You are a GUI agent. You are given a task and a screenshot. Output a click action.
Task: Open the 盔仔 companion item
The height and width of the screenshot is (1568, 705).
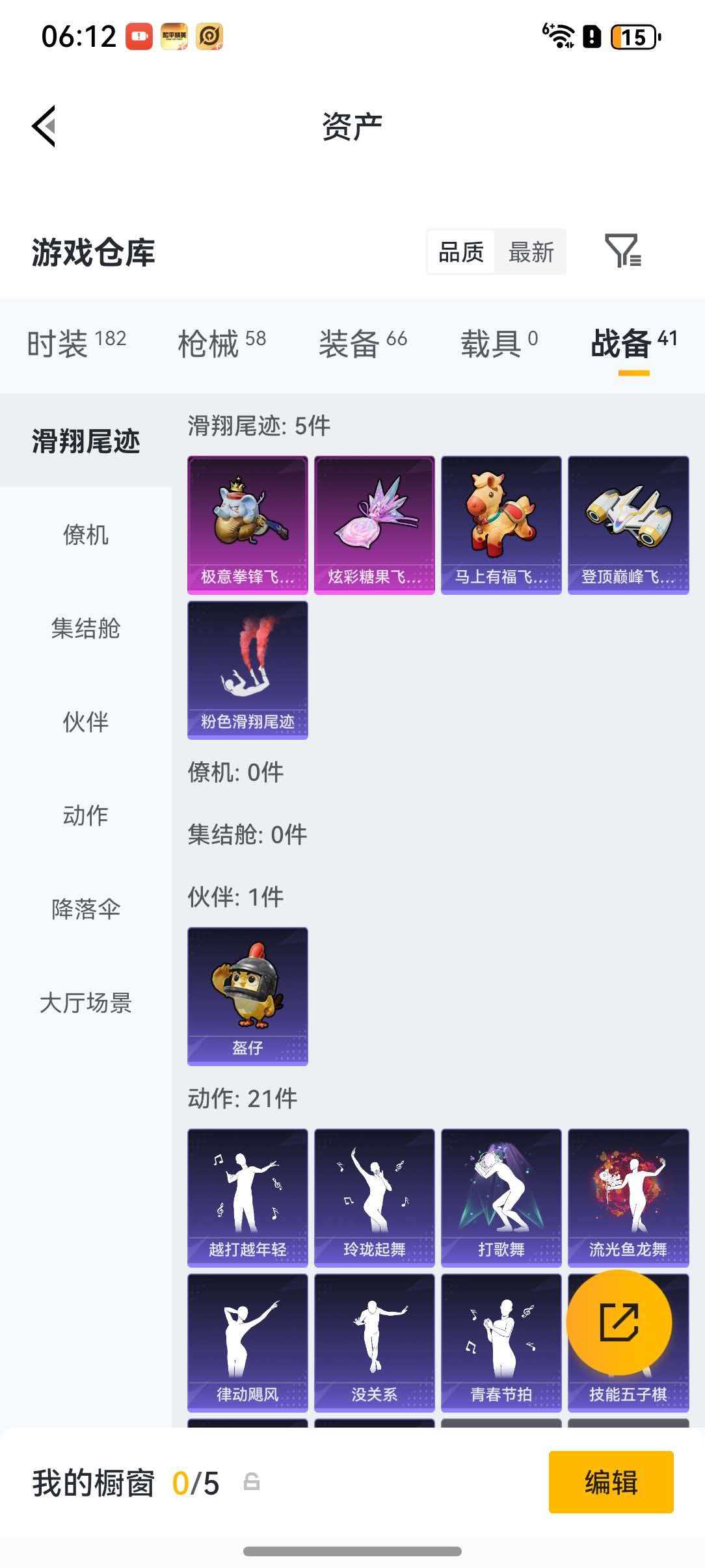[x=247, y=995]
